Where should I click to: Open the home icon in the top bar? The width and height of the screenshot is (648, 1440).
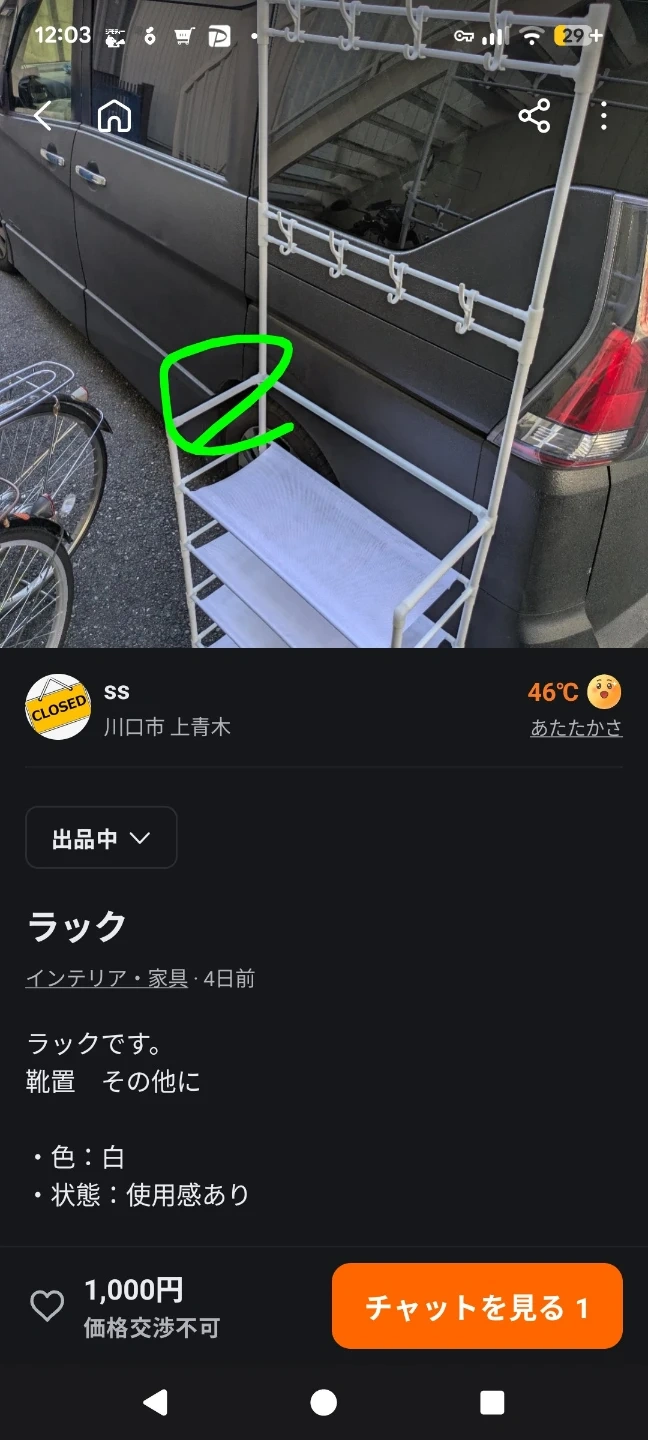point(115,116)
